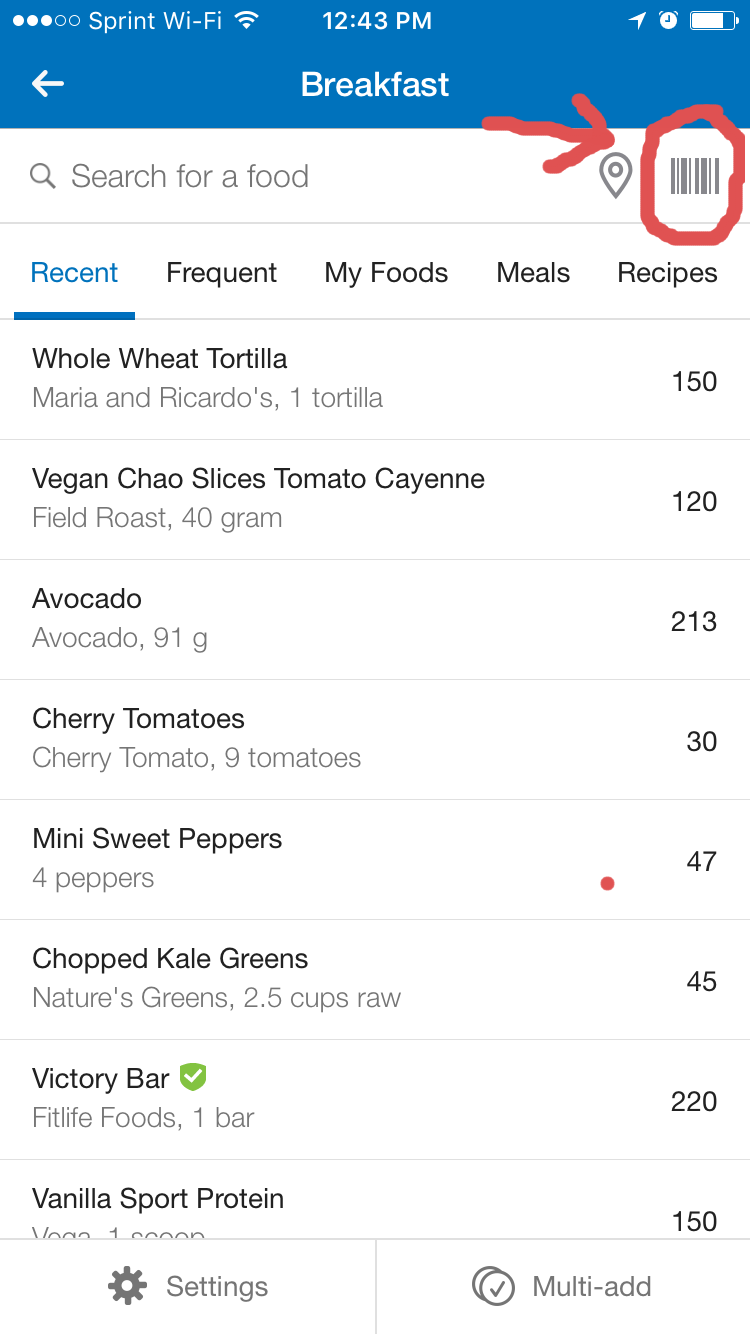The height and width of the screenshot is (1334, 750).
Task: Select the Recent tab
Action: (75, 273)
